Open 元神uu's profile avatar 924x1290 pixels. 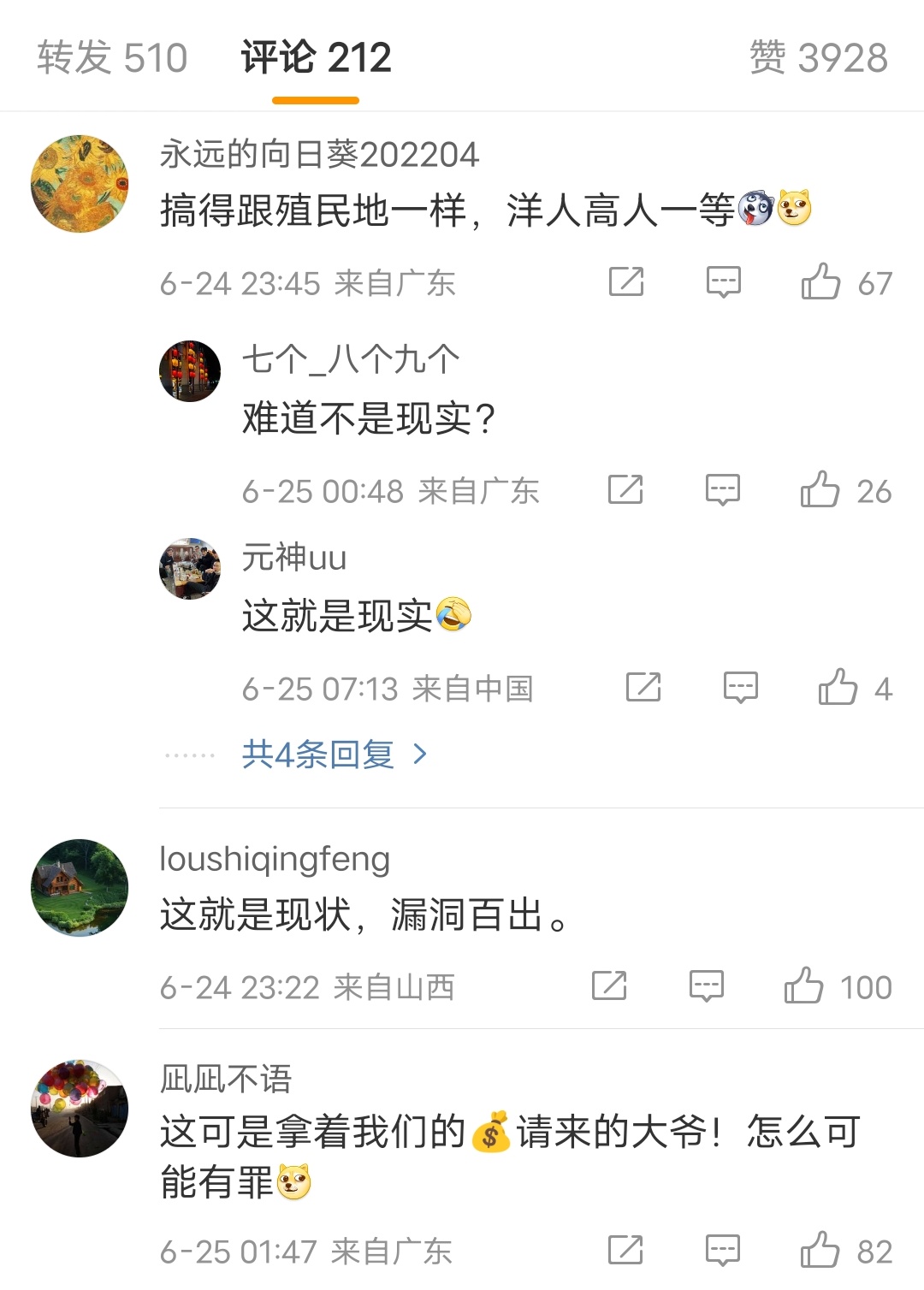190,569
